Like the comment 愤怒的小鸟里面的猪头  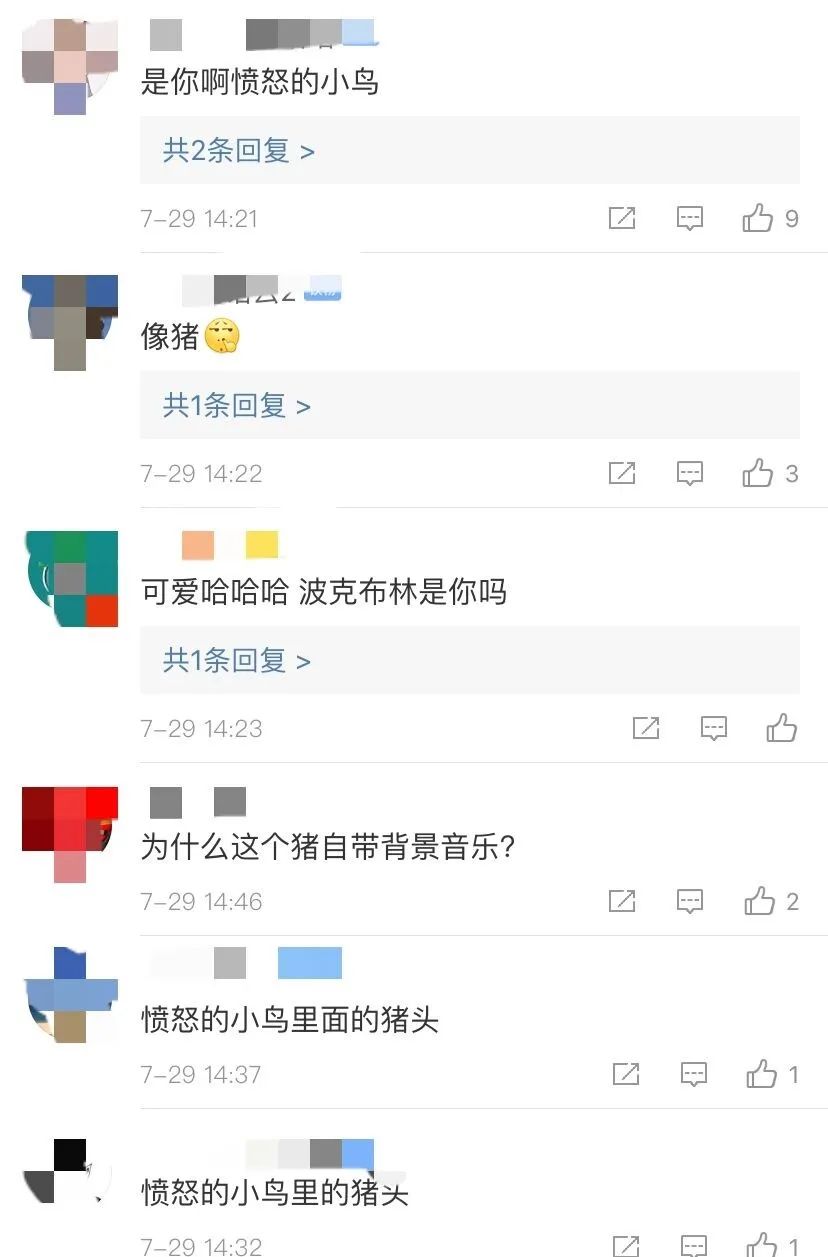[762, 1075]
